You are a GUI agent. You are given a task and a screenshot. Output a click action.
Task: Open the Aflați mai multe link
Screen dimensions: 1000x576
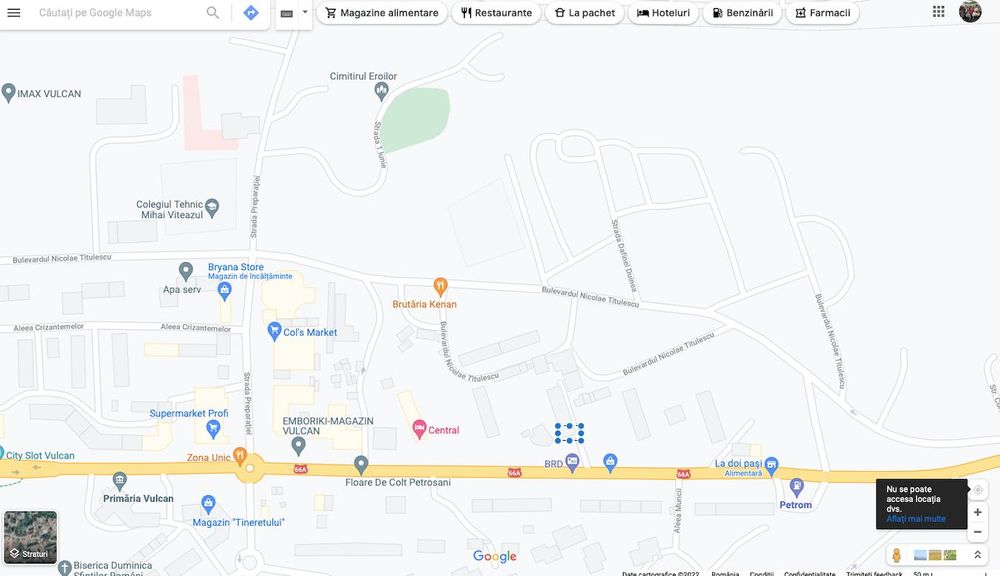pyautogui.click(x=915, y=519)
